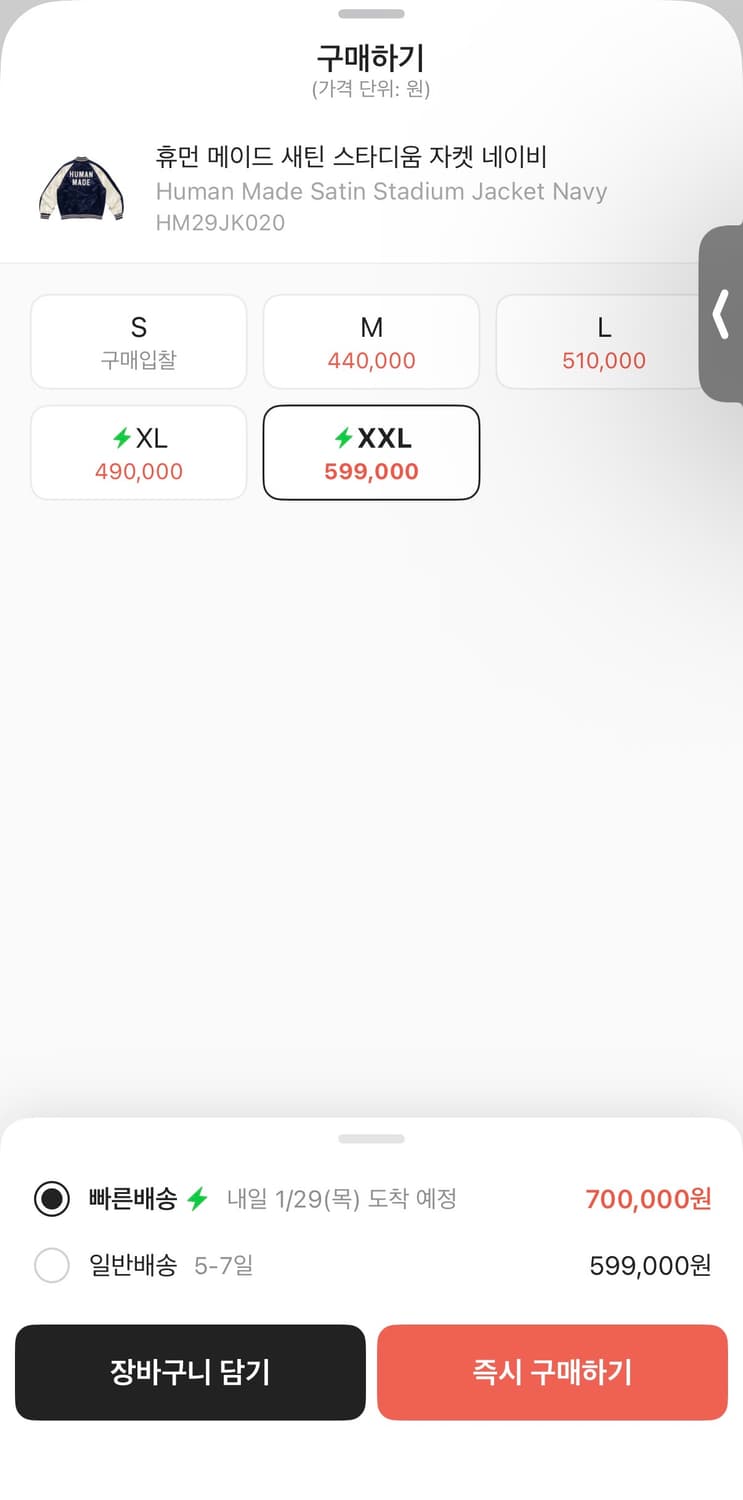This screenshot has height=1500, width=743.
Task: Click the 구매하기 header title
Action: pos(371,58)
